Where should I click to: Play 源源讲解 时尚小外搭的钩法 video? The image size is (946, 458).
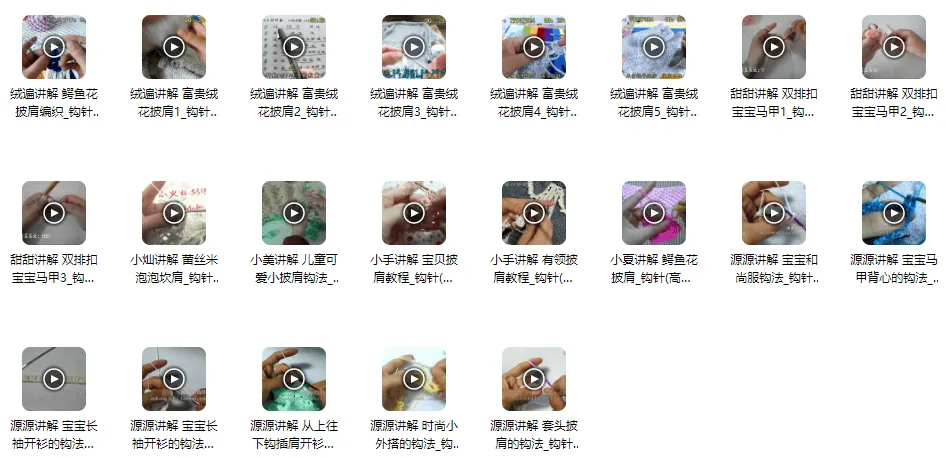pyautogui.click(x=414, y=379)
